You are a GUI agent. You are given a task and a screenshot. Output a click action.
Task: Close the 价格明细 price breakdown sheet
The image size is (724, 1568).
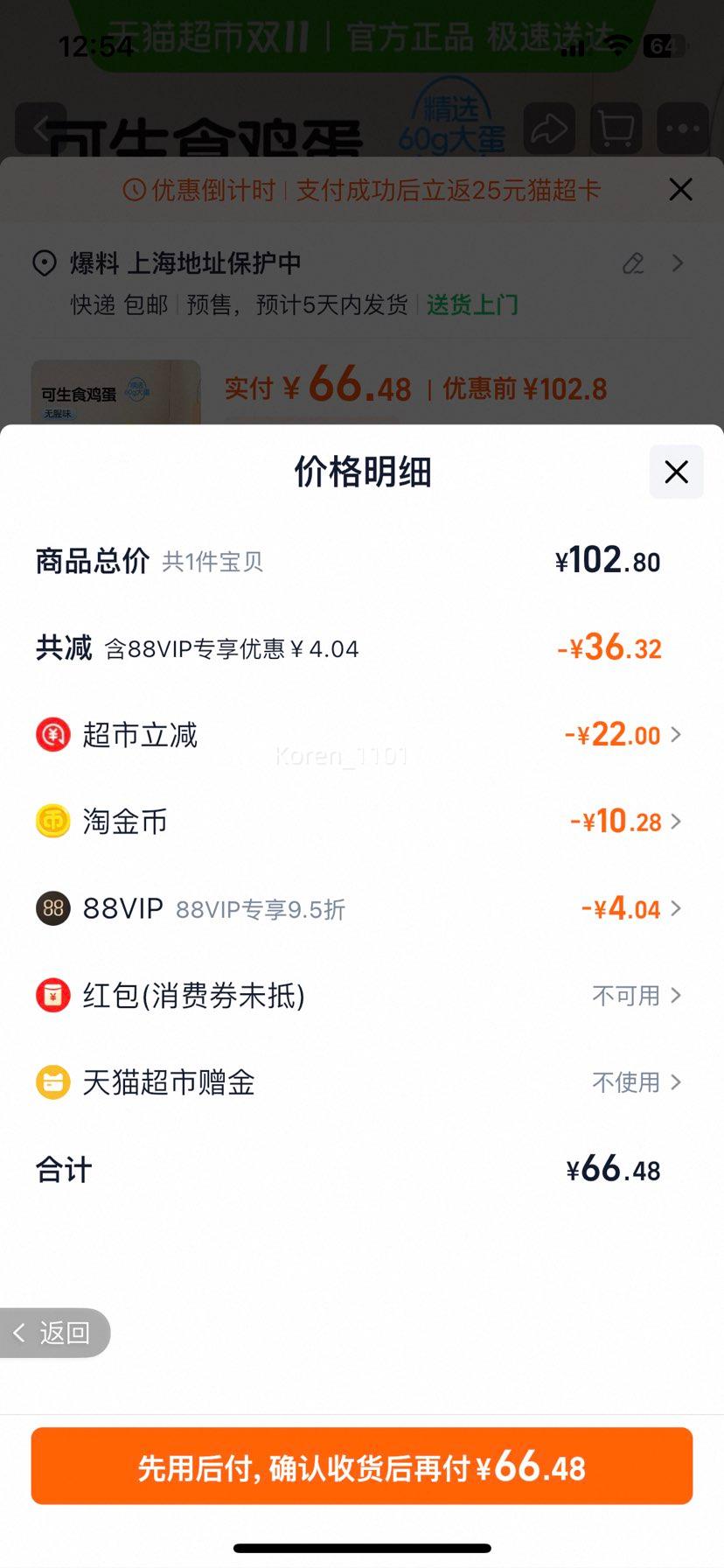tap(676, 472)
